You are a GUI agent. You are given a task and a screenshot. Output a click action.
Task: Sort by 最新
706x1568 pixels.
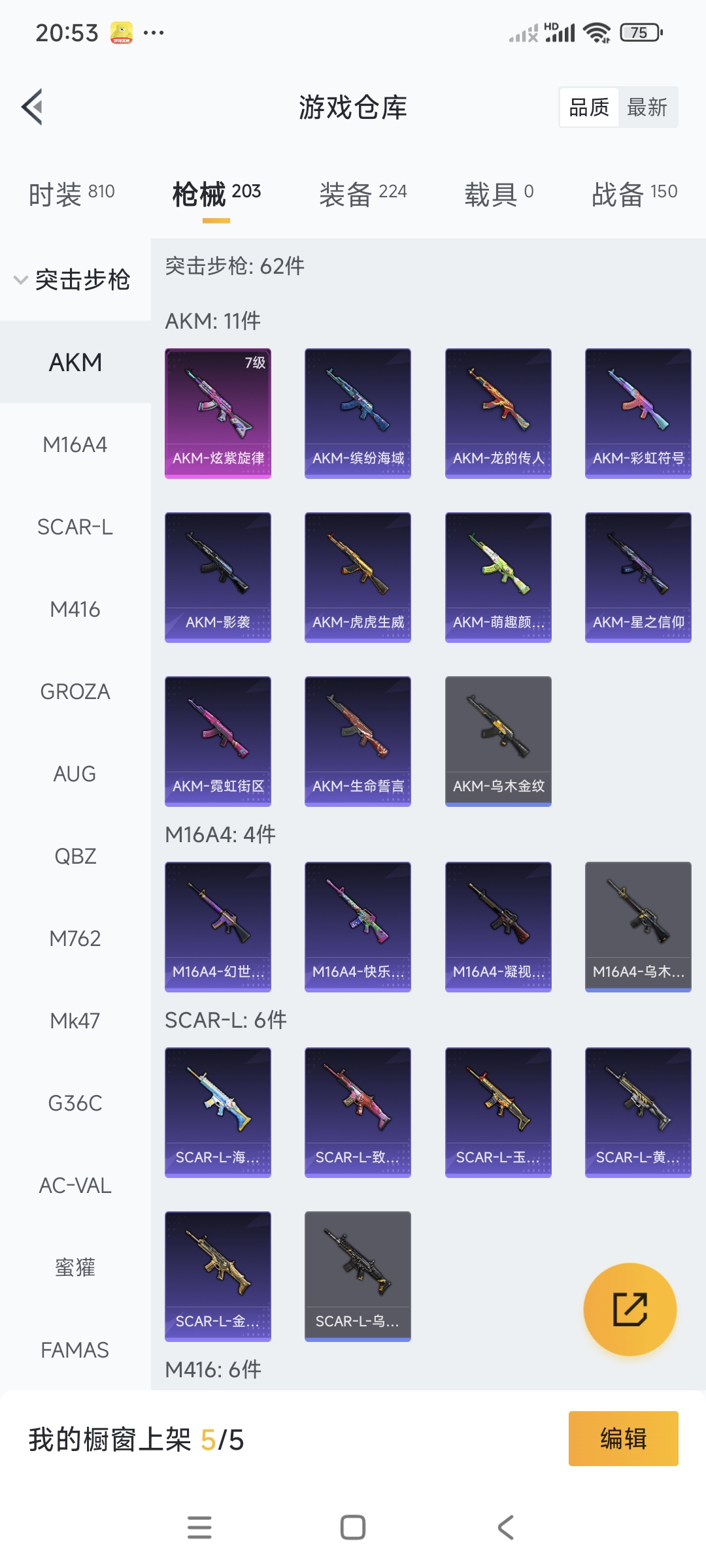pyautogui.click(x=647, y=107)
